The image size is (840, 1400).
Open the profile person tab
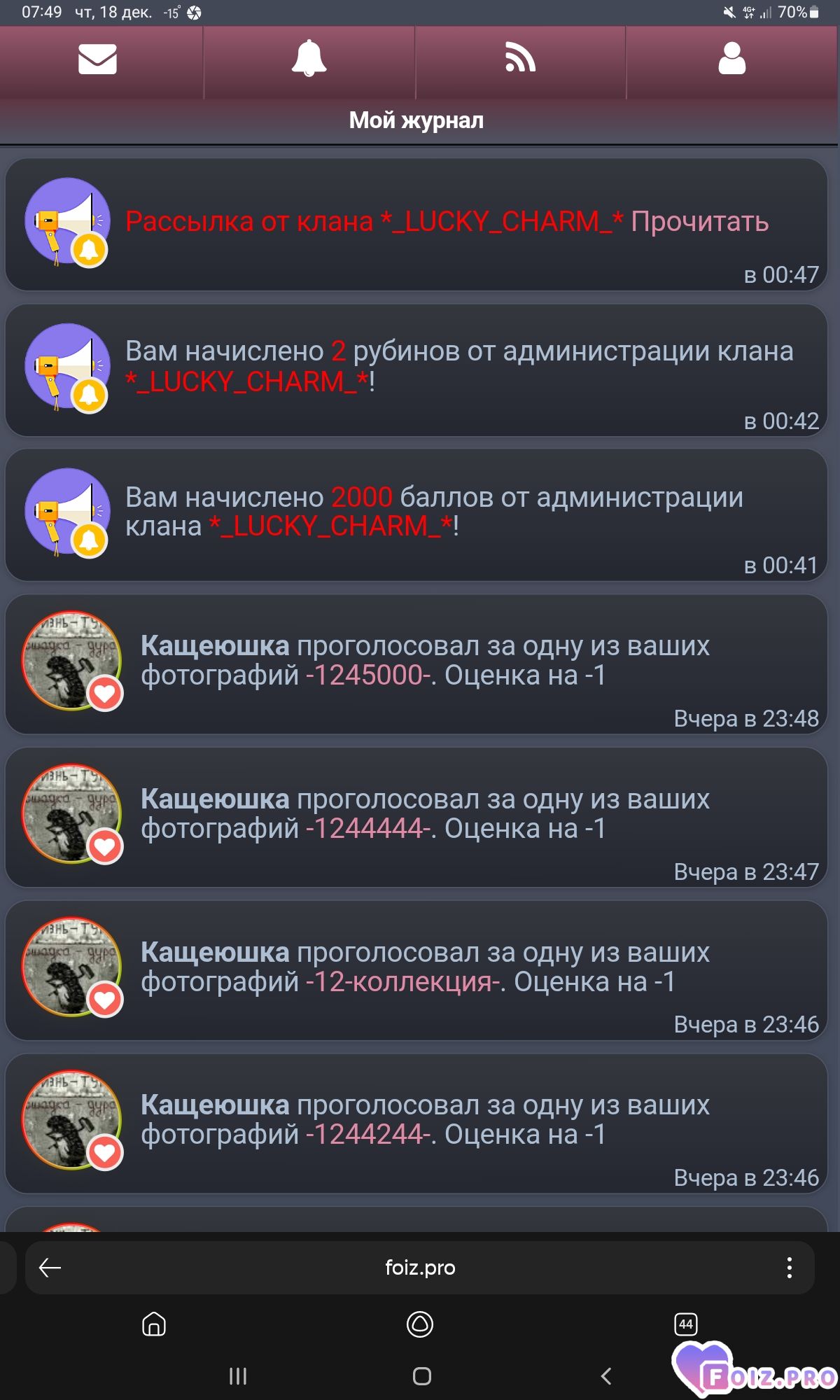[731, 59]
